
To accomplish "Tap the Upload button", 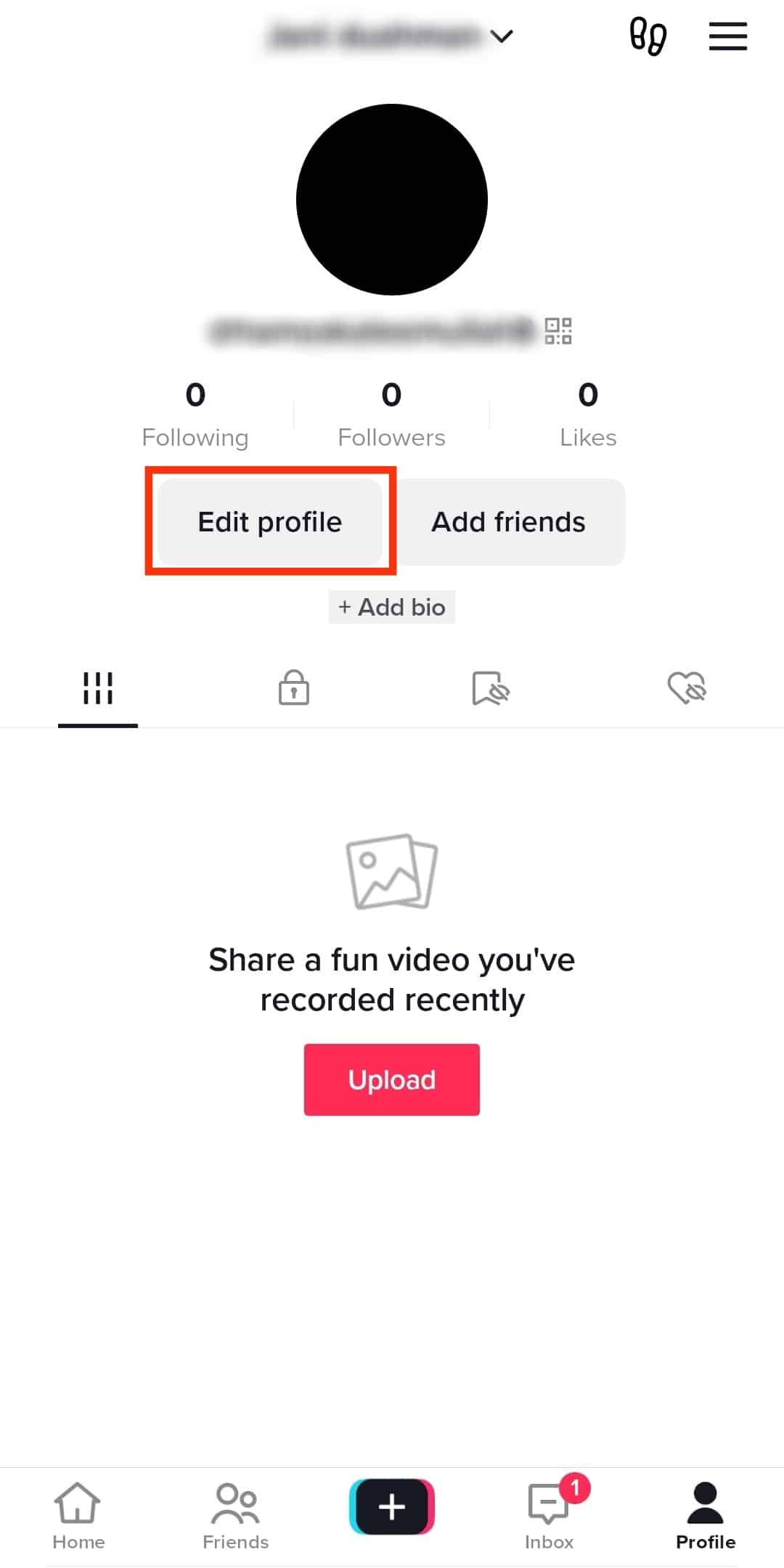I will (x=392, y=1079).
